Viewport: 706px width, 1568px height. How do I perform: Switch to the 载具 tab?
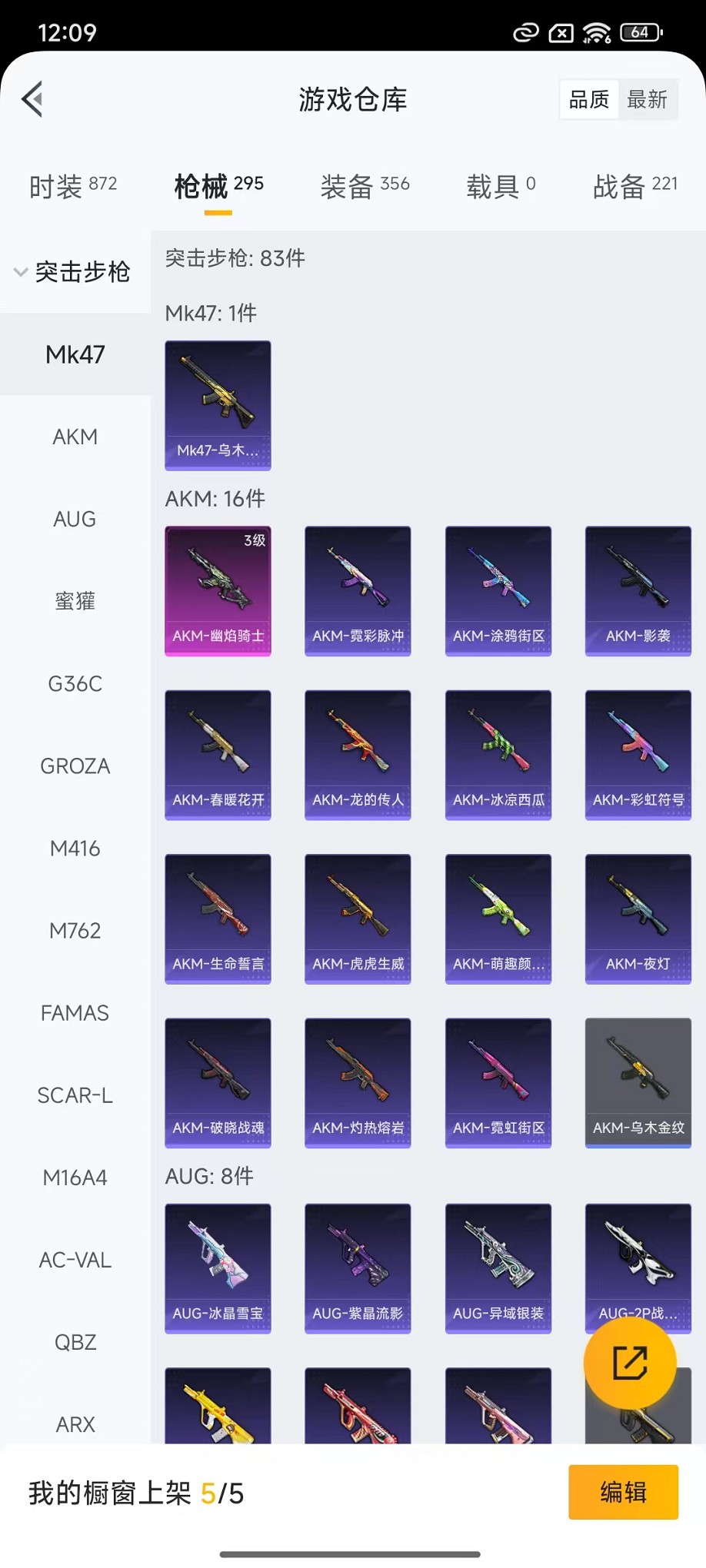pyautogui.click(x=501, y=185)
